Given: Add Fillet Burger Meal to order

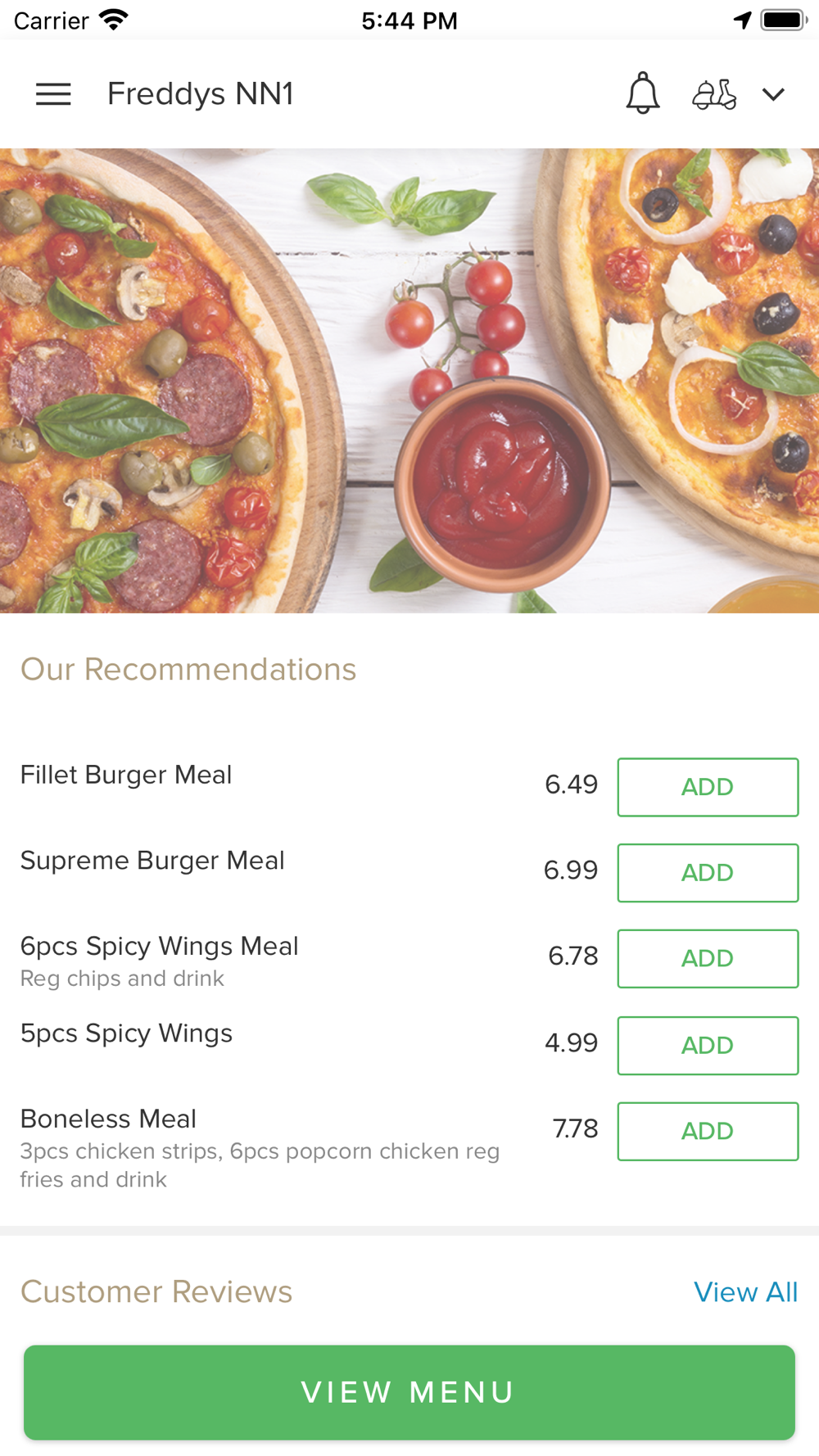Looking at the screenshot, I should click(x=708, y=787).
